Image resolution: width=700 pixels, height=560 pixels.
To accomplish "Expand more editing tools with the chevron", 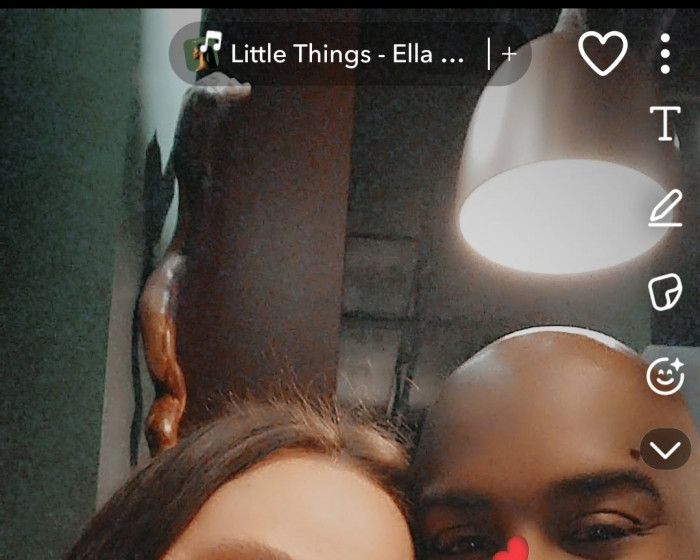I will pos(665,450).
